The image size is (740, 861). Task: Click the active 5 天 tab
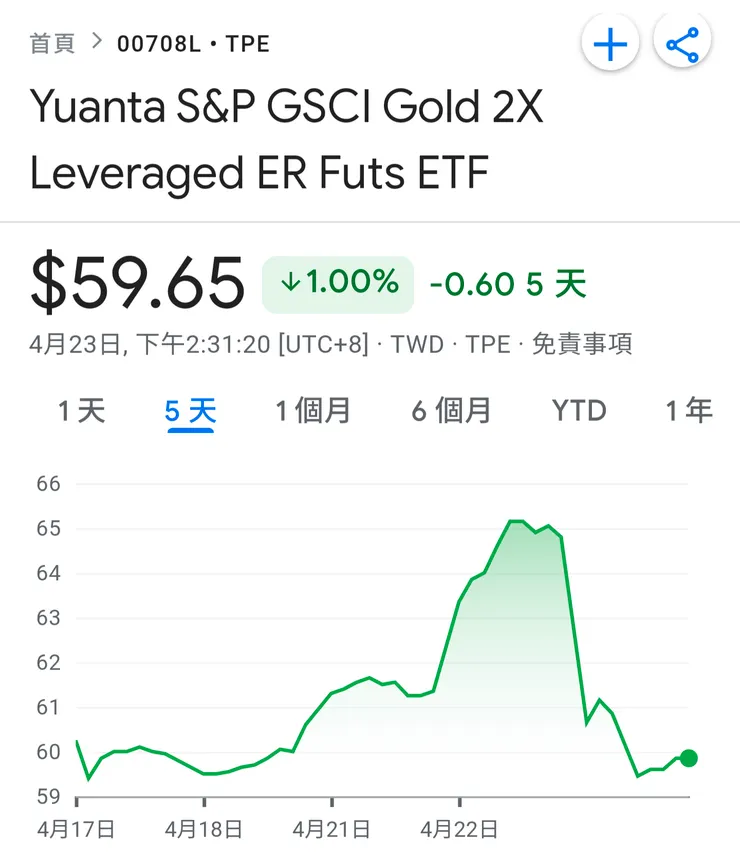click(190, 409)
